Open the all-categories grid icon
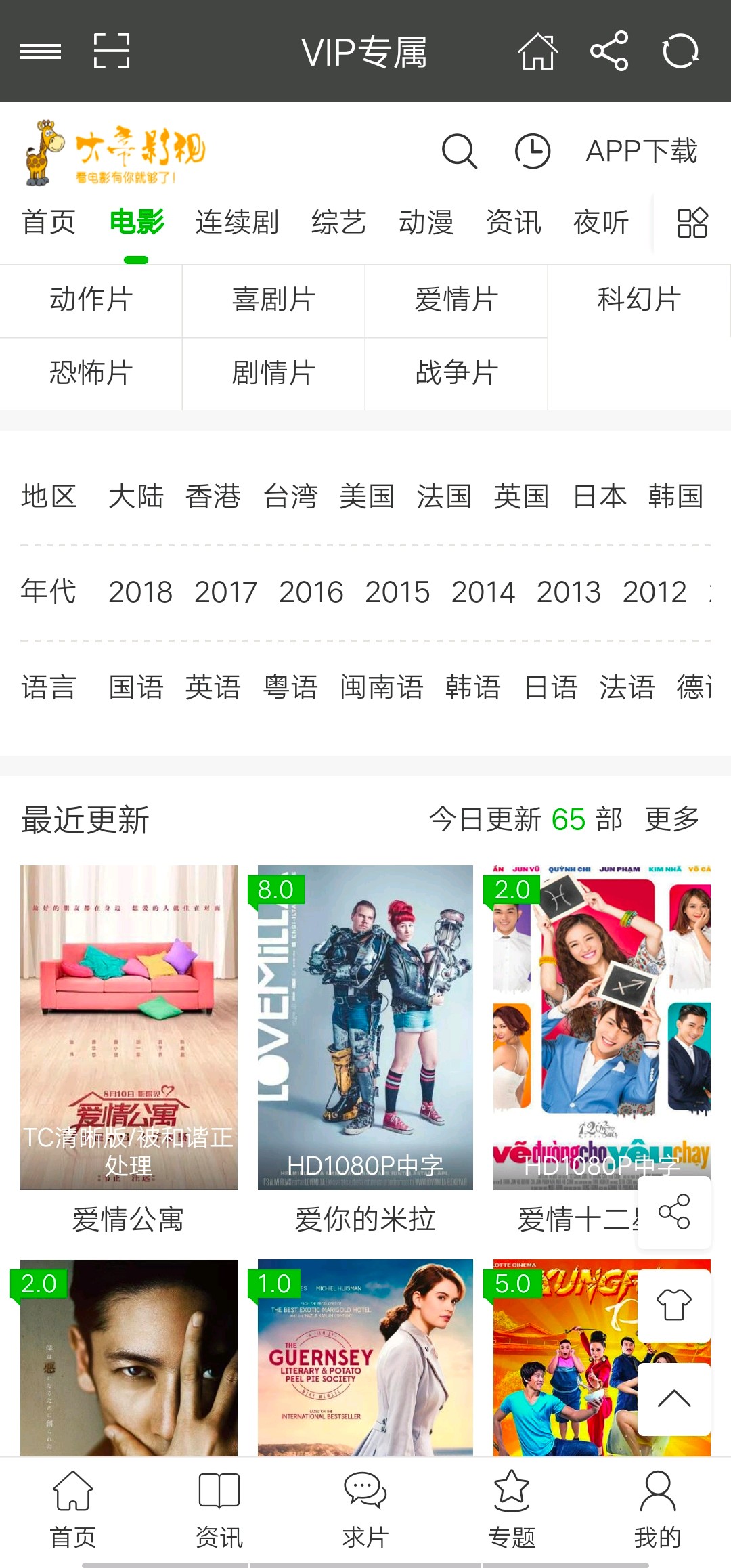 692,222
